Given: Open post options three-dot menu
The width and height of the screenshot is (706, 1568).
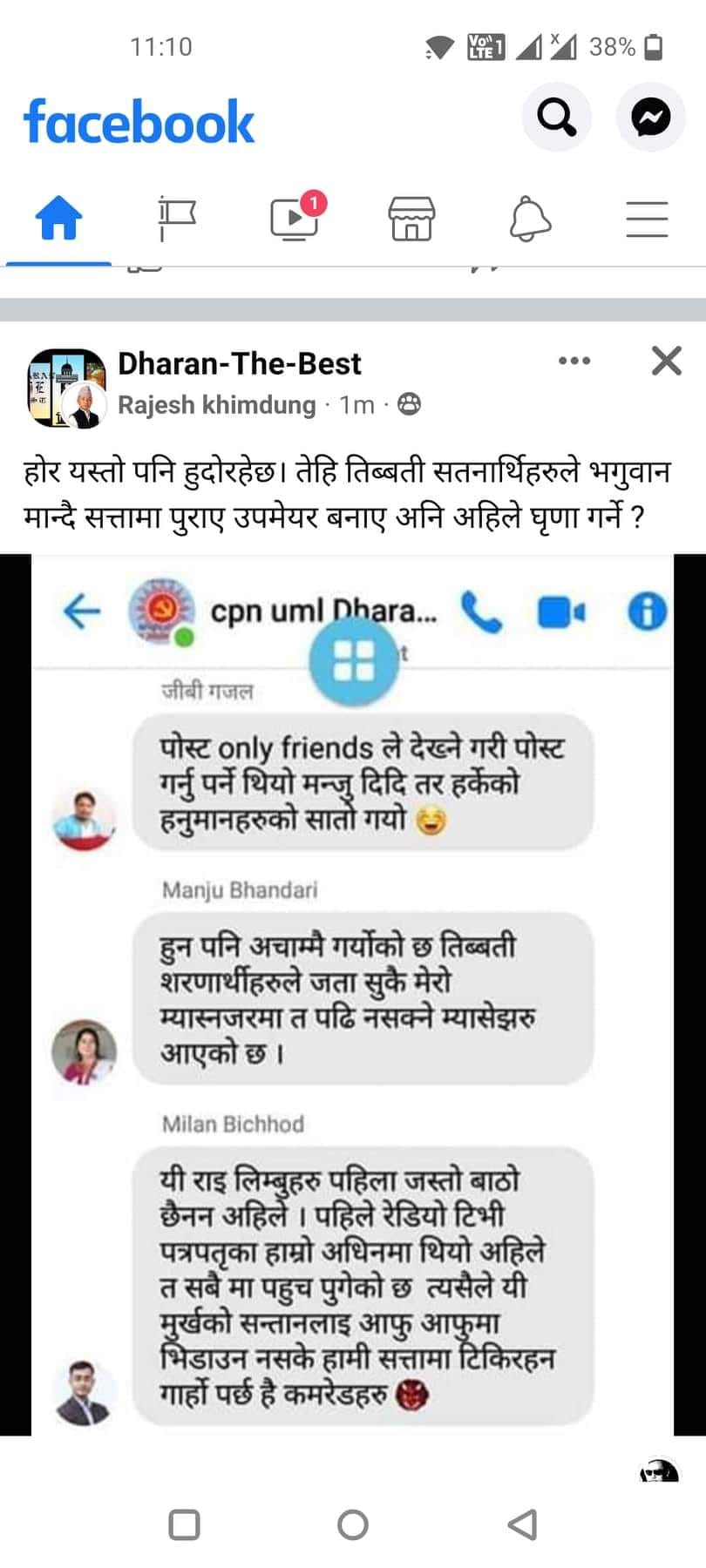Looking at the screenshot, I should click(574, 361).
